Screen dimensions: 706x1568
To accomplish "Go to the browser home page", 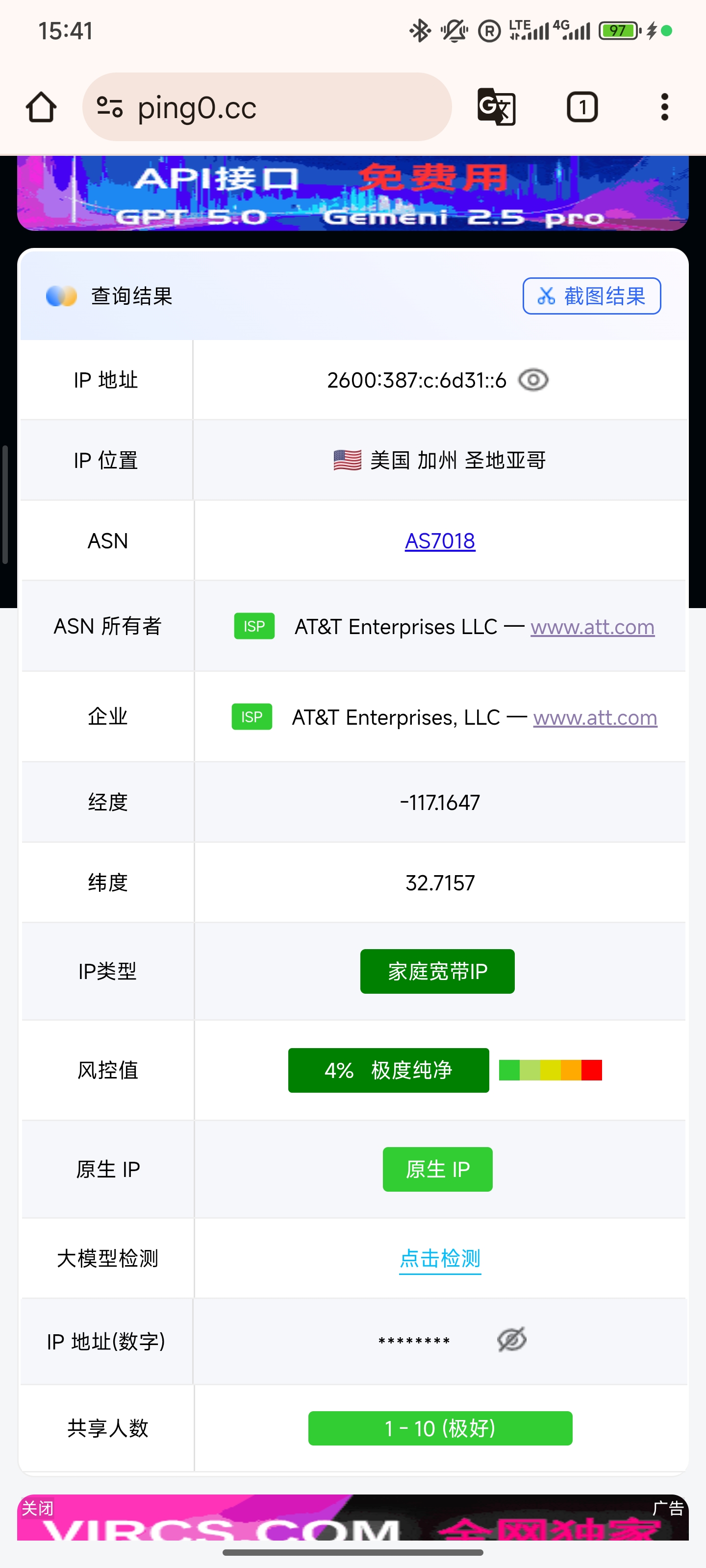I will click(x=41, y=107).
